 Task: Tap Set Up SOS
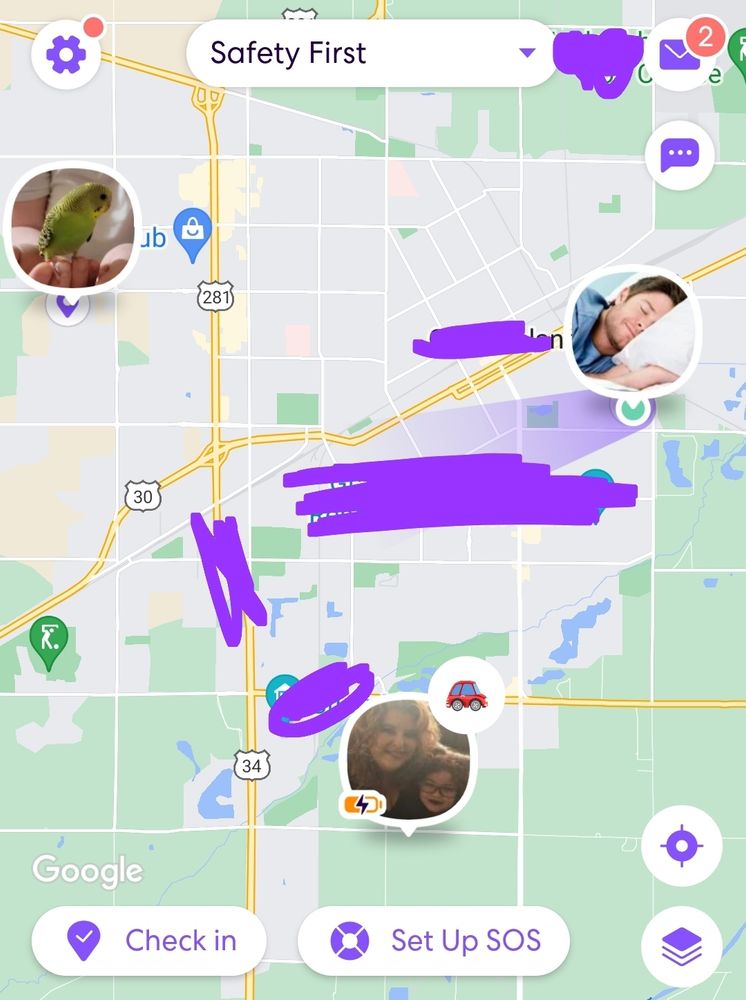tap(434, 941)
